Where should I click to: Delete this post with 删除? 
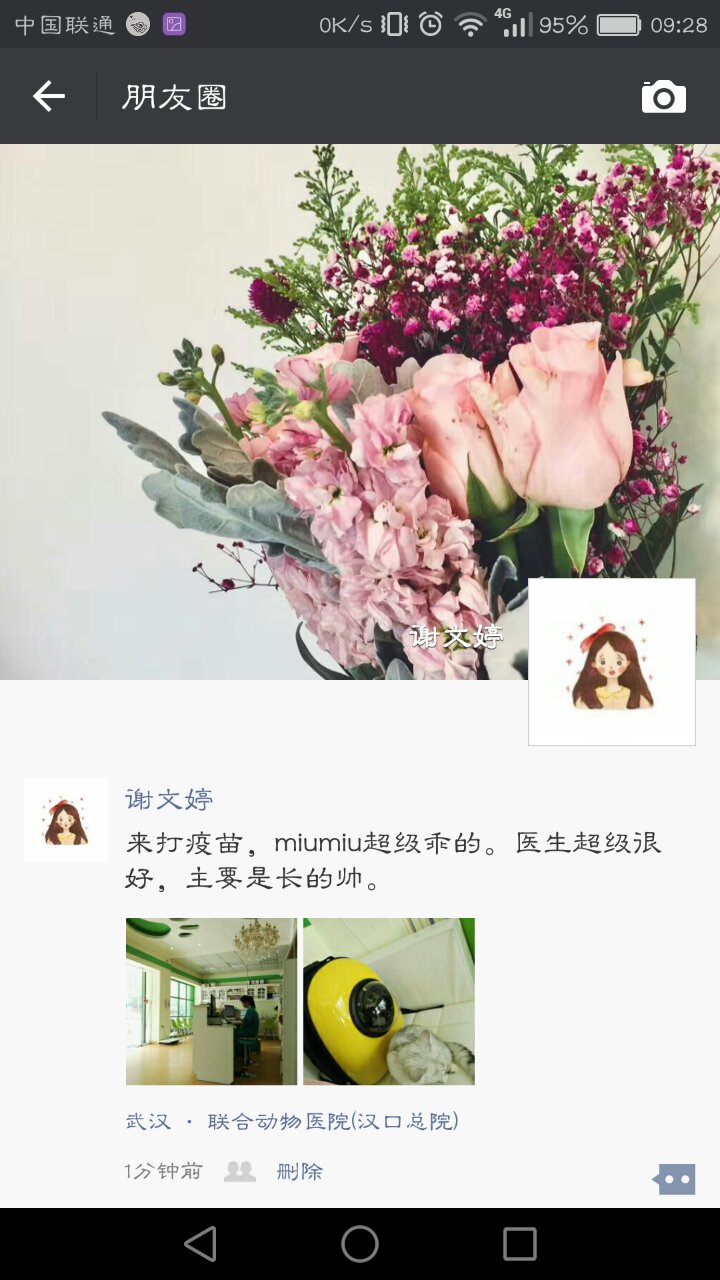point(299,1171)
